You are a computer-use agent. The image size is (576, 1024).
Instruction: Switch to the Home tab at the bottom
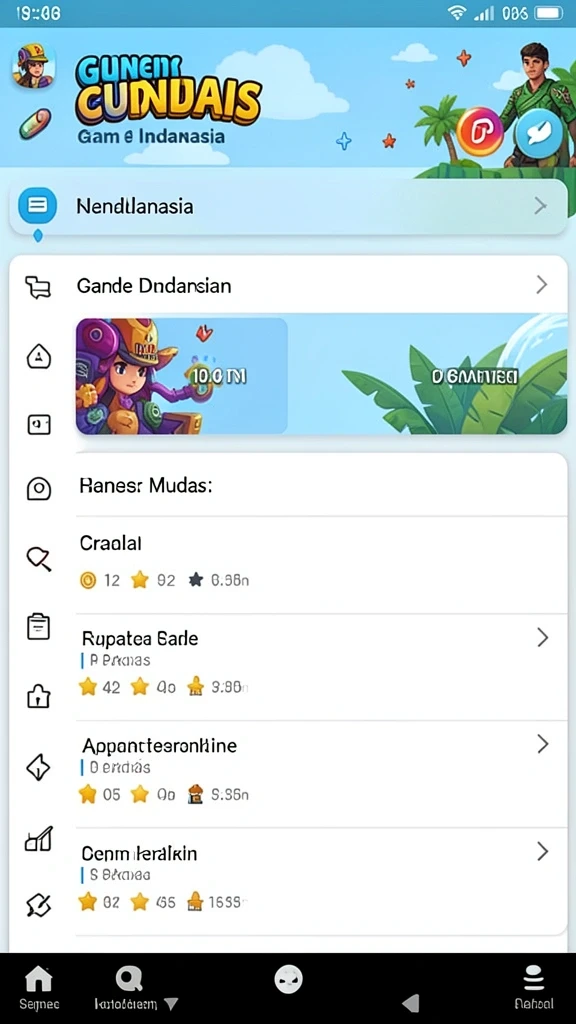pyautogui.click(x=39, y=987)
